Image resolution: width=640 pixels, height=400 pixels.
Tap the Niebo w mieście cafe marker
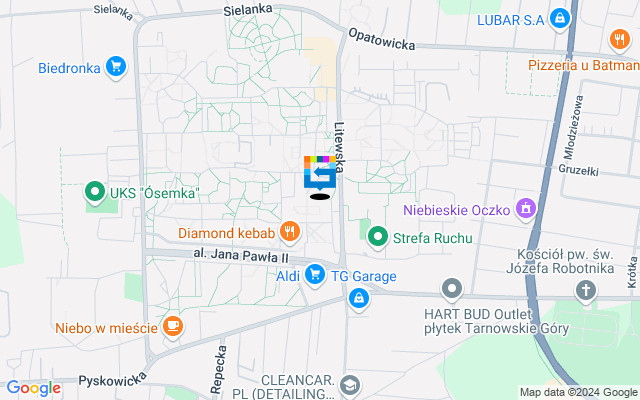pyautogui.click(x=172, y=326)
